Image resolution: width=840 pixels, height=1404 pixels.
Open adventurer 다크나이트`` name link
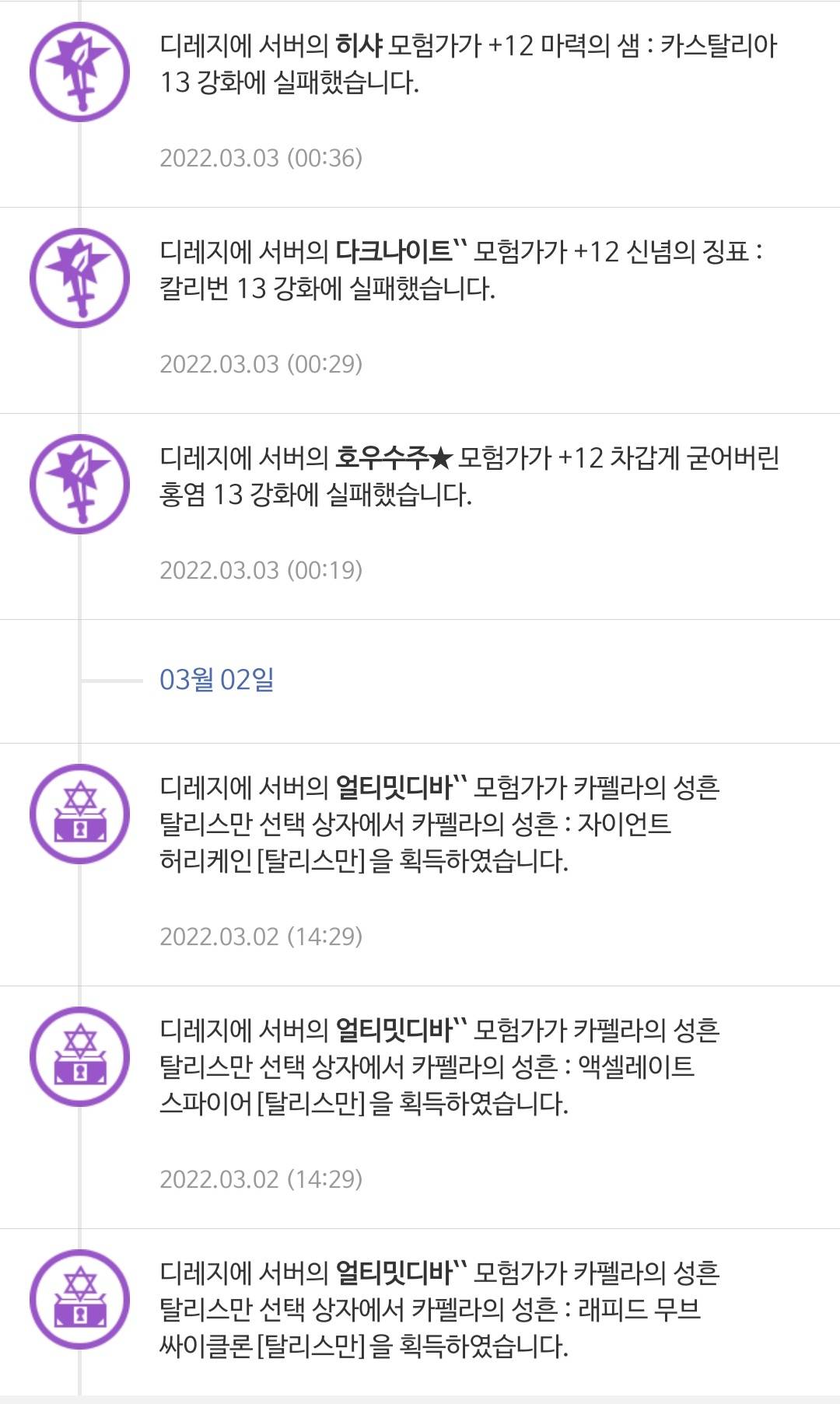click(401, 252)
